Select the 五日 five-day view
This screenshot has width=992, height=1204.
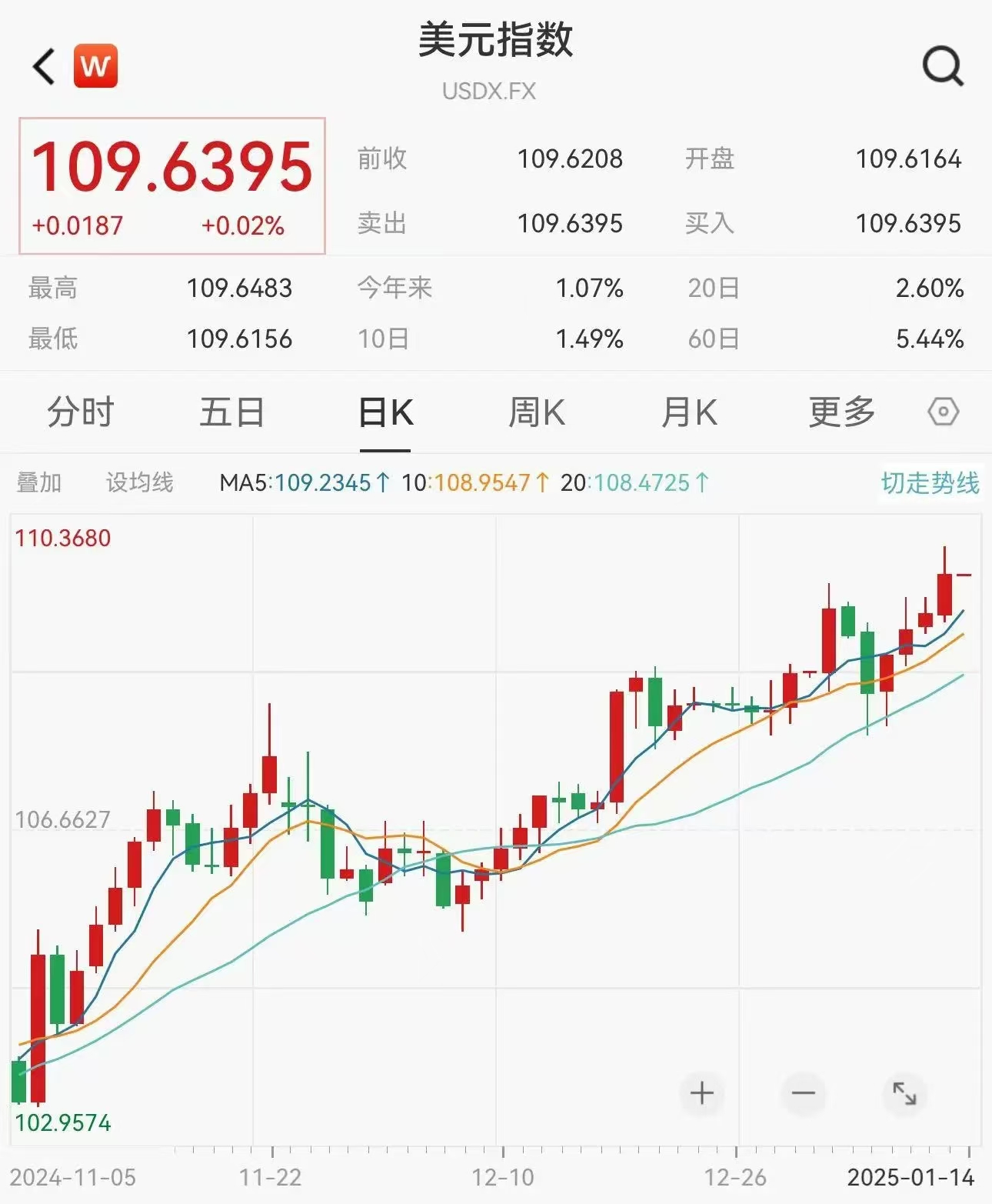[231, 412]
